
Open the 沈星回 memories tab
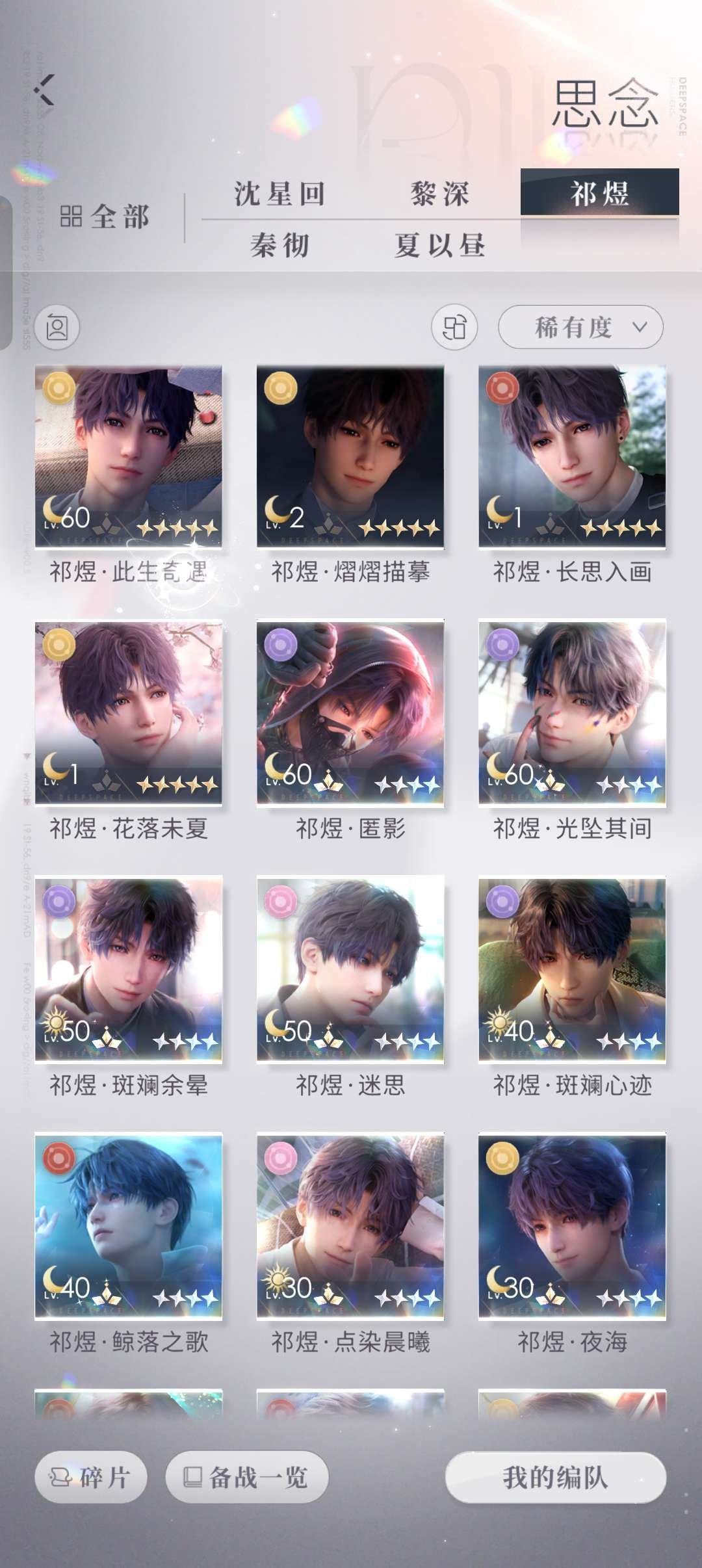[x=279, y=194]
